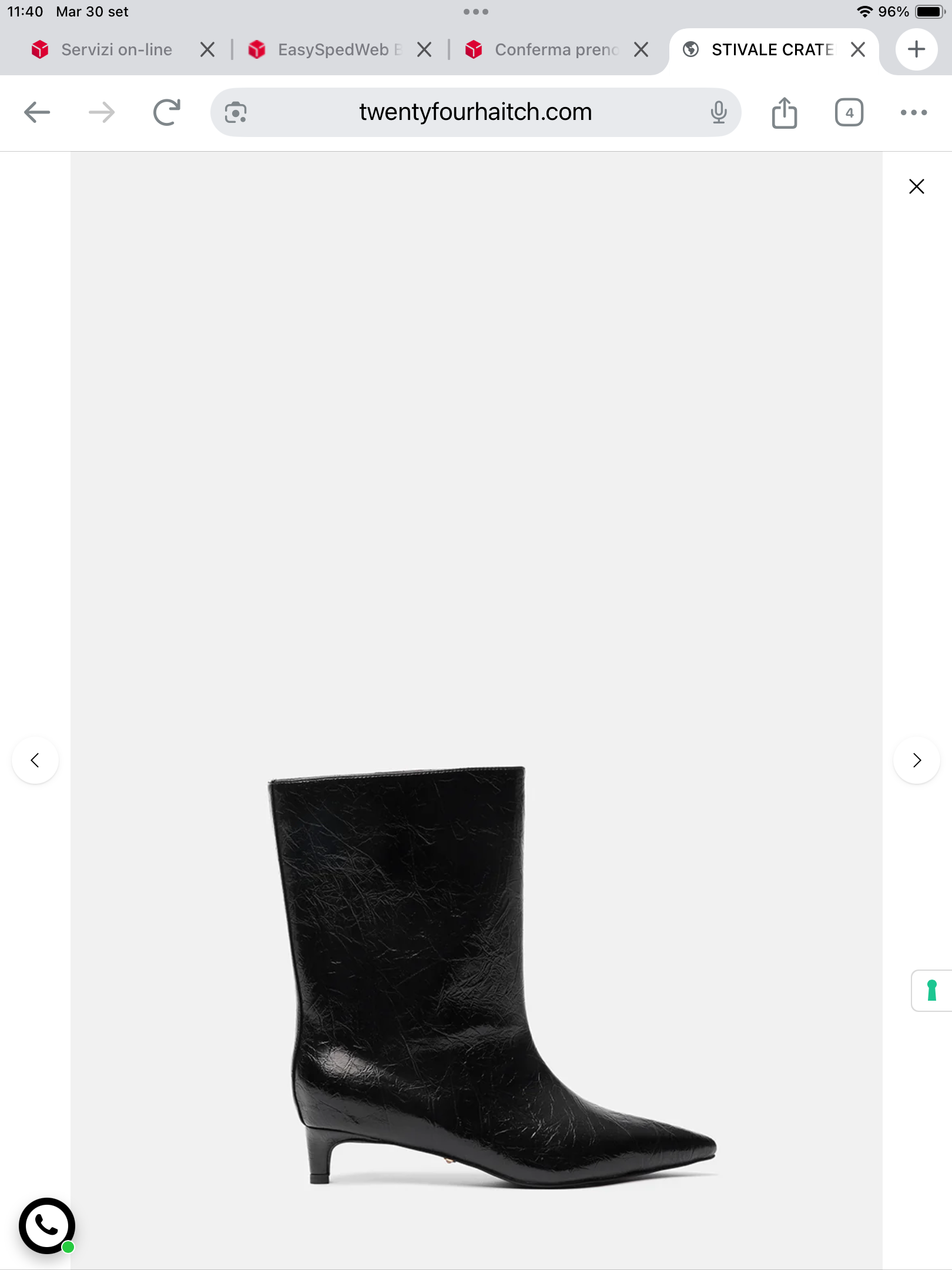952x1270 pixels.
Task: Reload the current page
Action: 167,112
